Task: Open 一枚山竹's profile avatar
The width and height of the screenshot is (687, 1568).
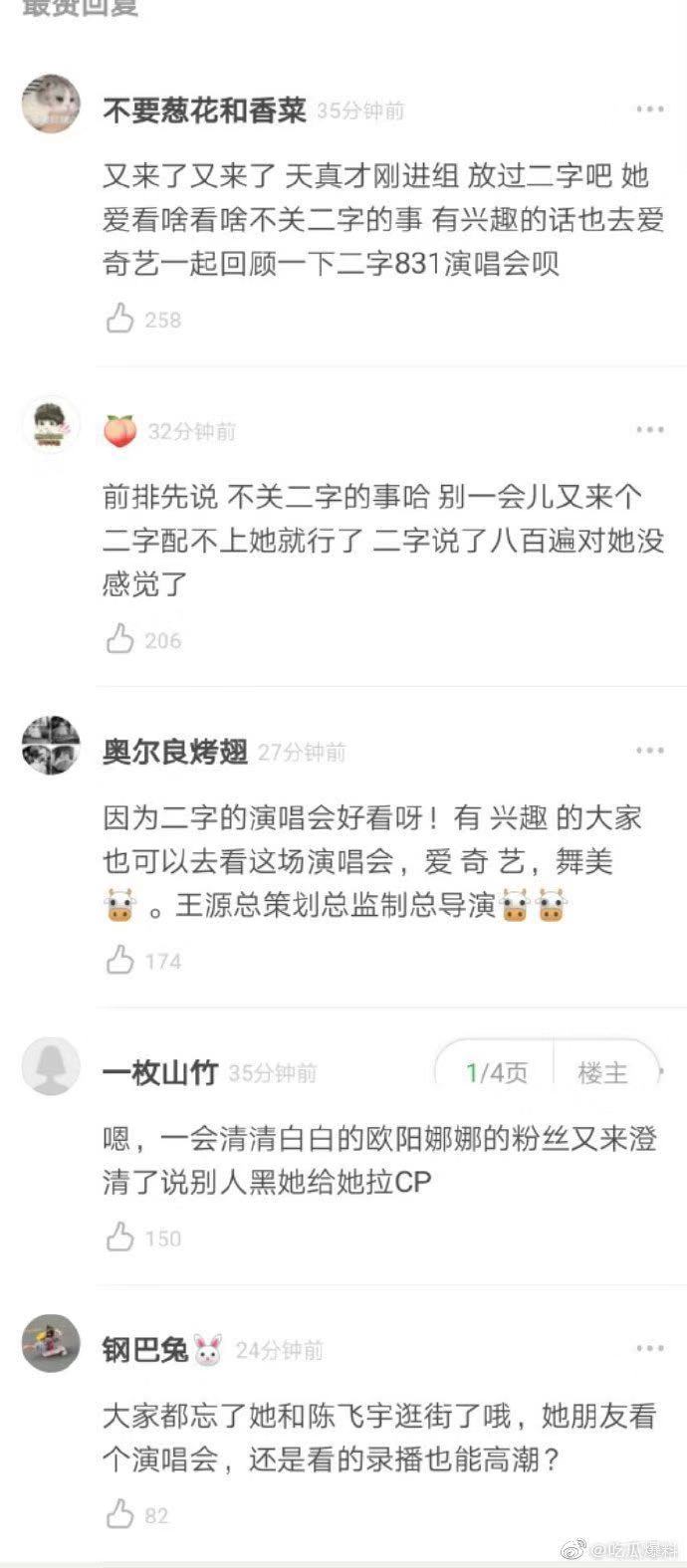Action: point(51,1066)
